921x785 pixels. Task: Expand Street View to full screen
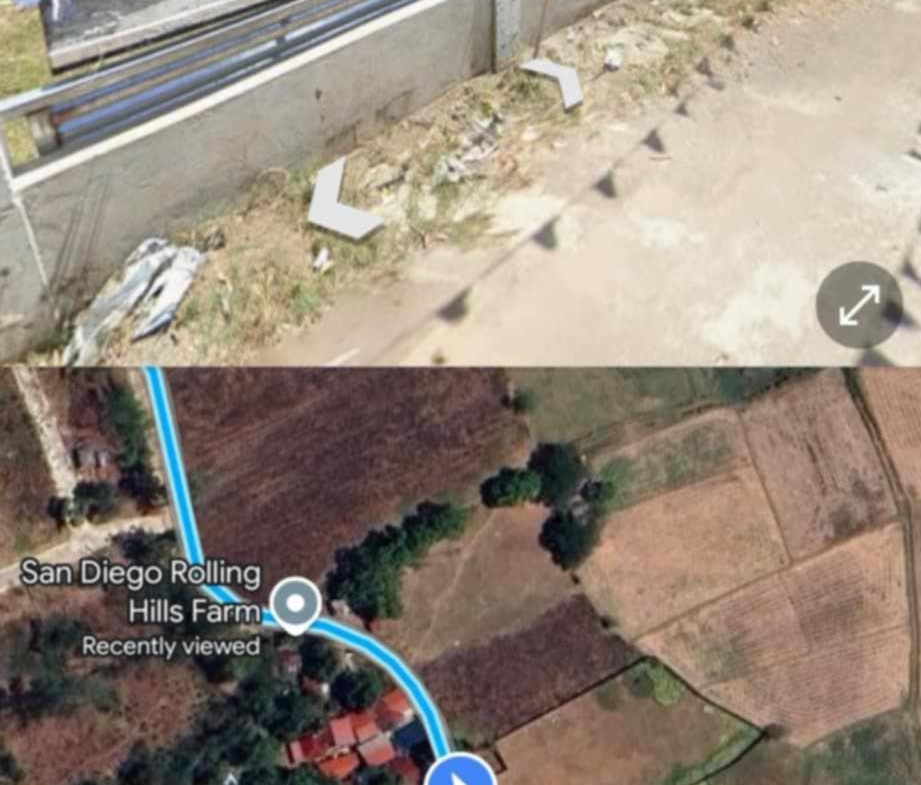859,305
